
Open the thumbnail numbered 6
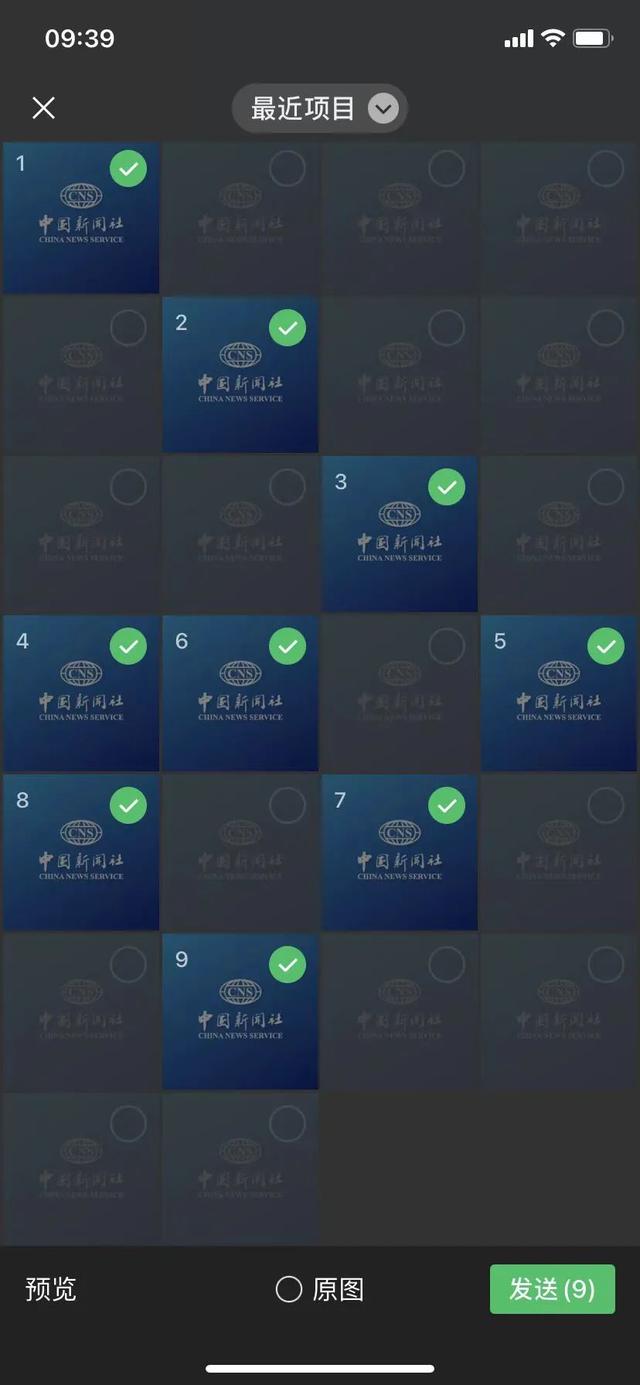[x=240, y=693]
